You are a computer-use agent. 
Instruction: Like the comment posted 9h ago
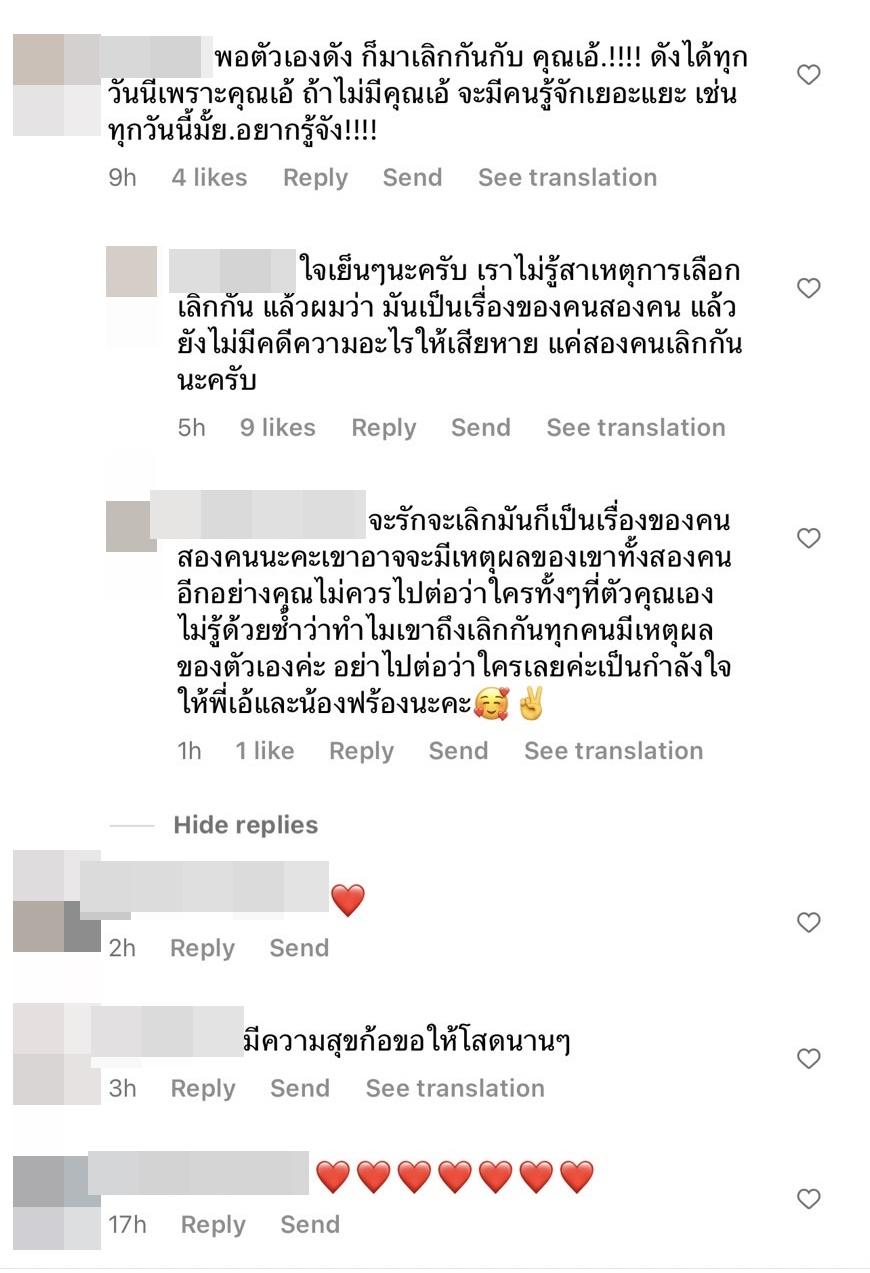coord(808,75)
